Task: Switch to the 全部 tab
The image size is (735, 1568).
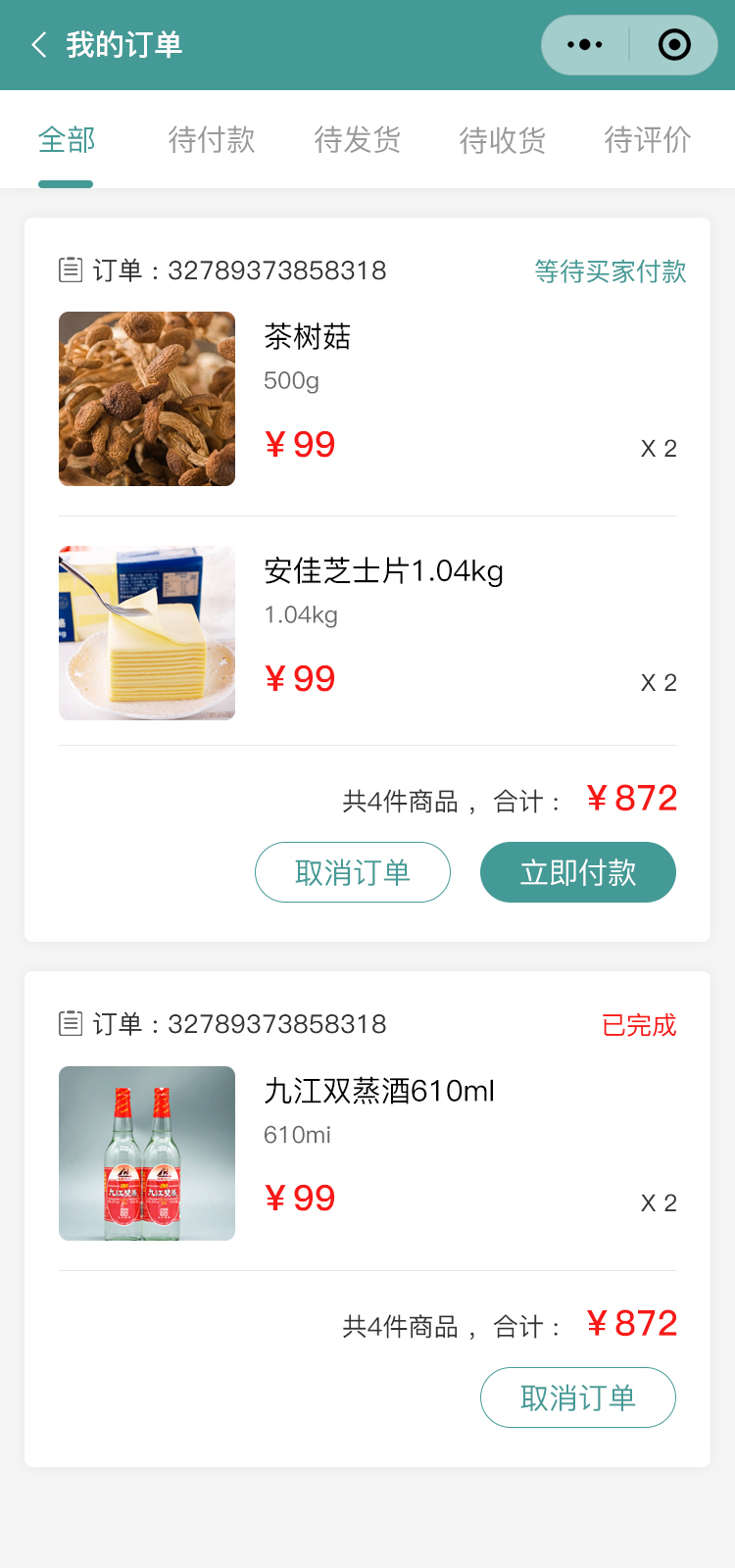Action: click(x=67, y=140)
